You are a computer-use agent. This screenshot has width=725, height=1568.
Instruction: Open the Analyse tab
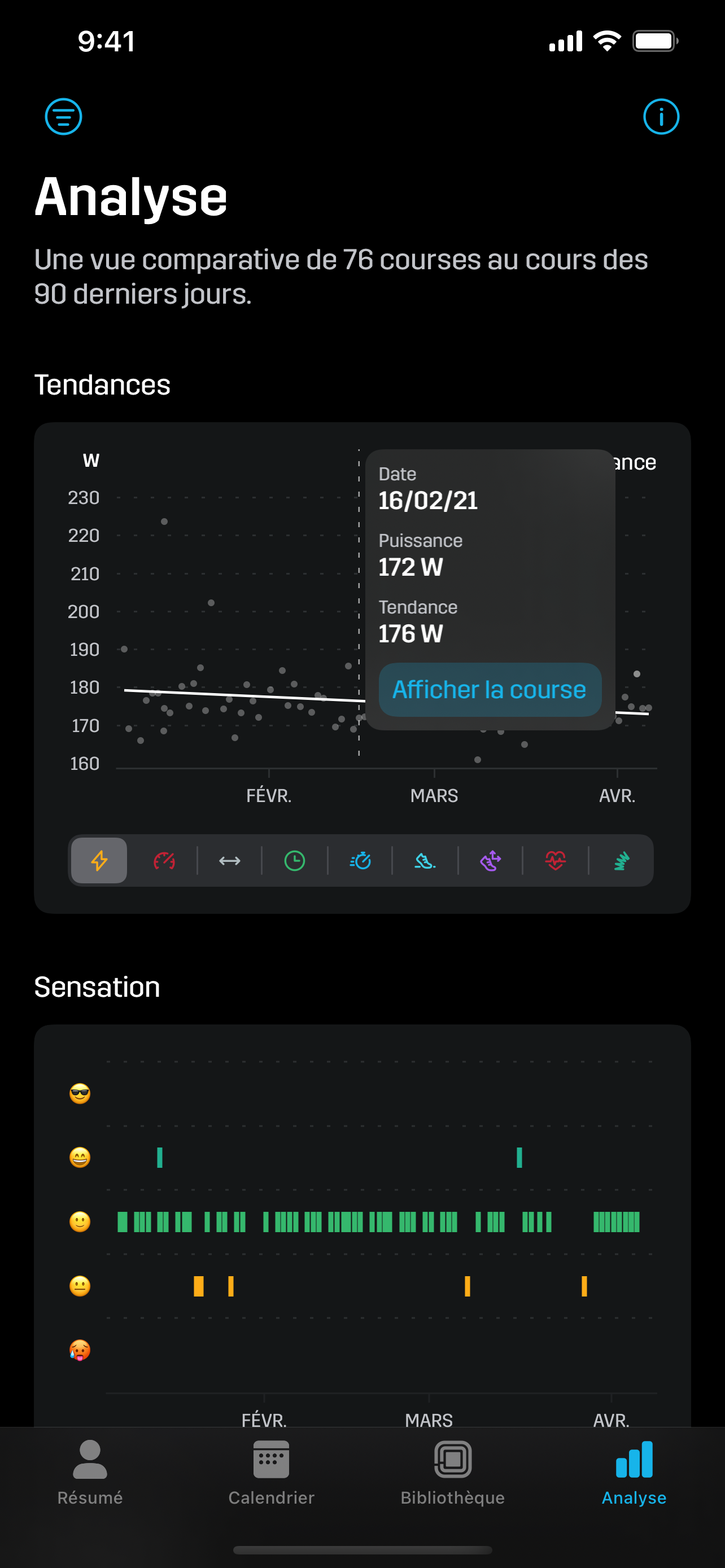pyautogui.click(x=634, y=1473)
